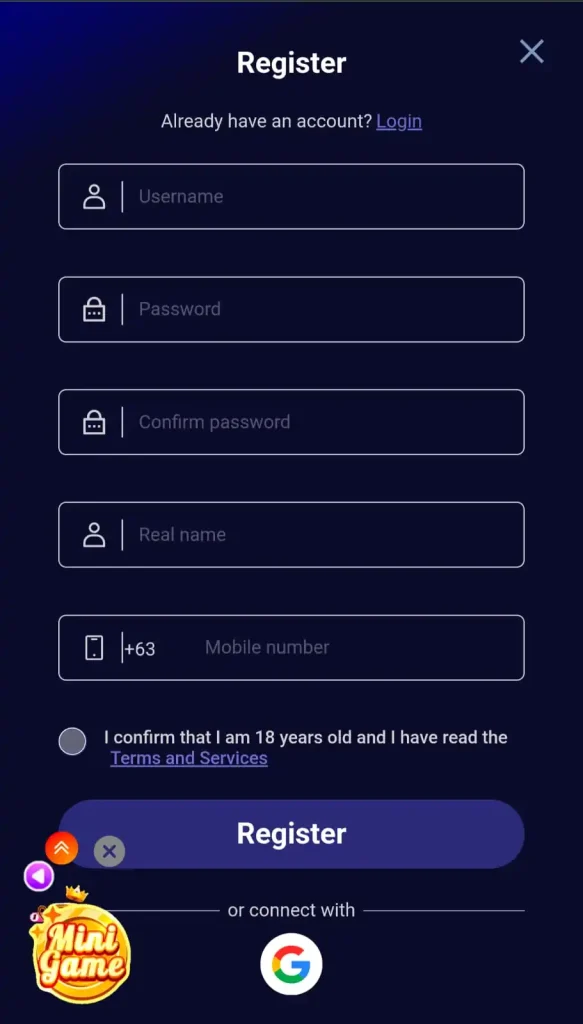Open the Terms and Services link
The height and width of the screenshot is (1024, 583).
189,758
